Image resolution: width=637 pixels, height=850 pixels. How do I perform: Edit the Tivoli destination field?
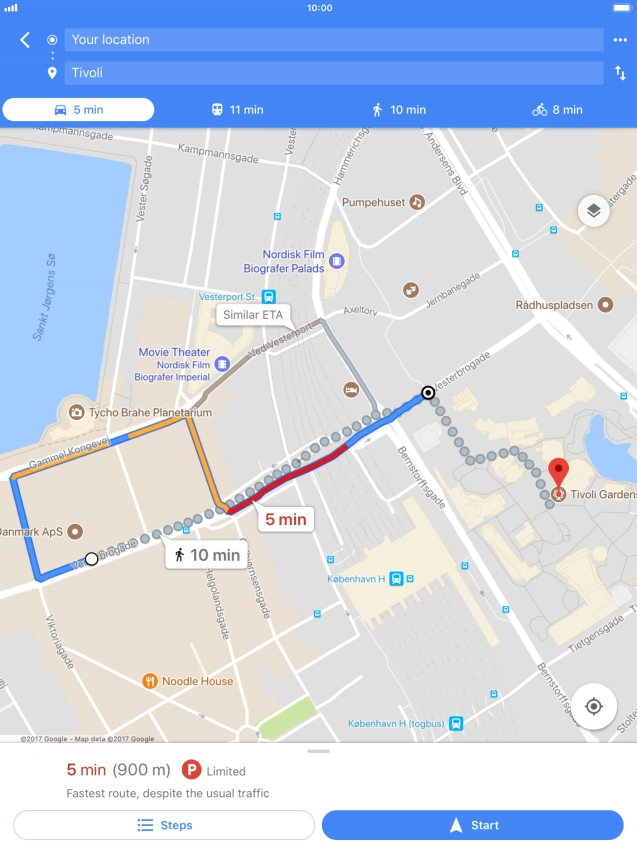(333, 73)
